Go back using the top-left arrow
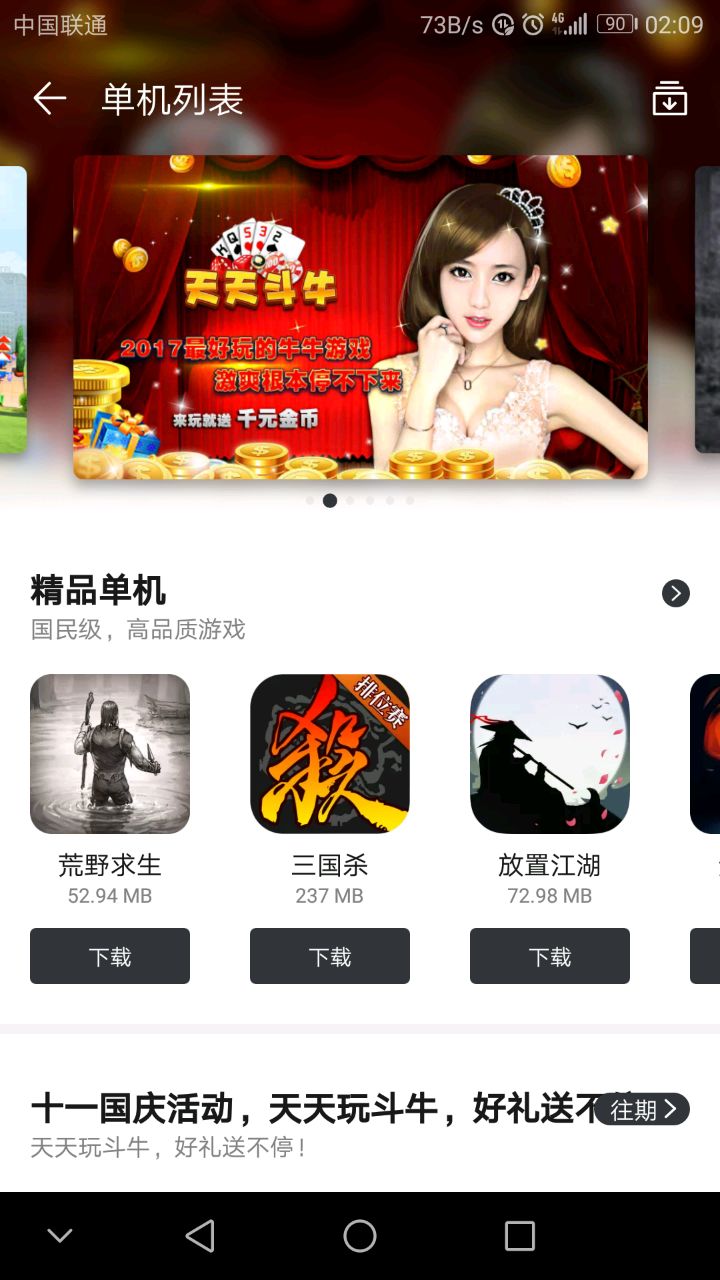The width and height of the screenshot is (720, 1280). pyautogui.click(x=49, y=98)
